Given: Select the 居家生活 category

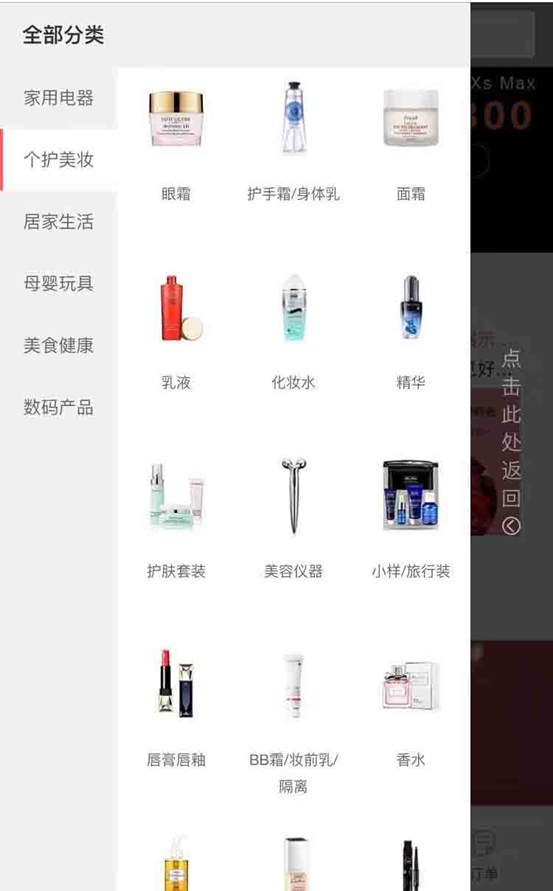Looking at the screenshot, I should 59,222.
